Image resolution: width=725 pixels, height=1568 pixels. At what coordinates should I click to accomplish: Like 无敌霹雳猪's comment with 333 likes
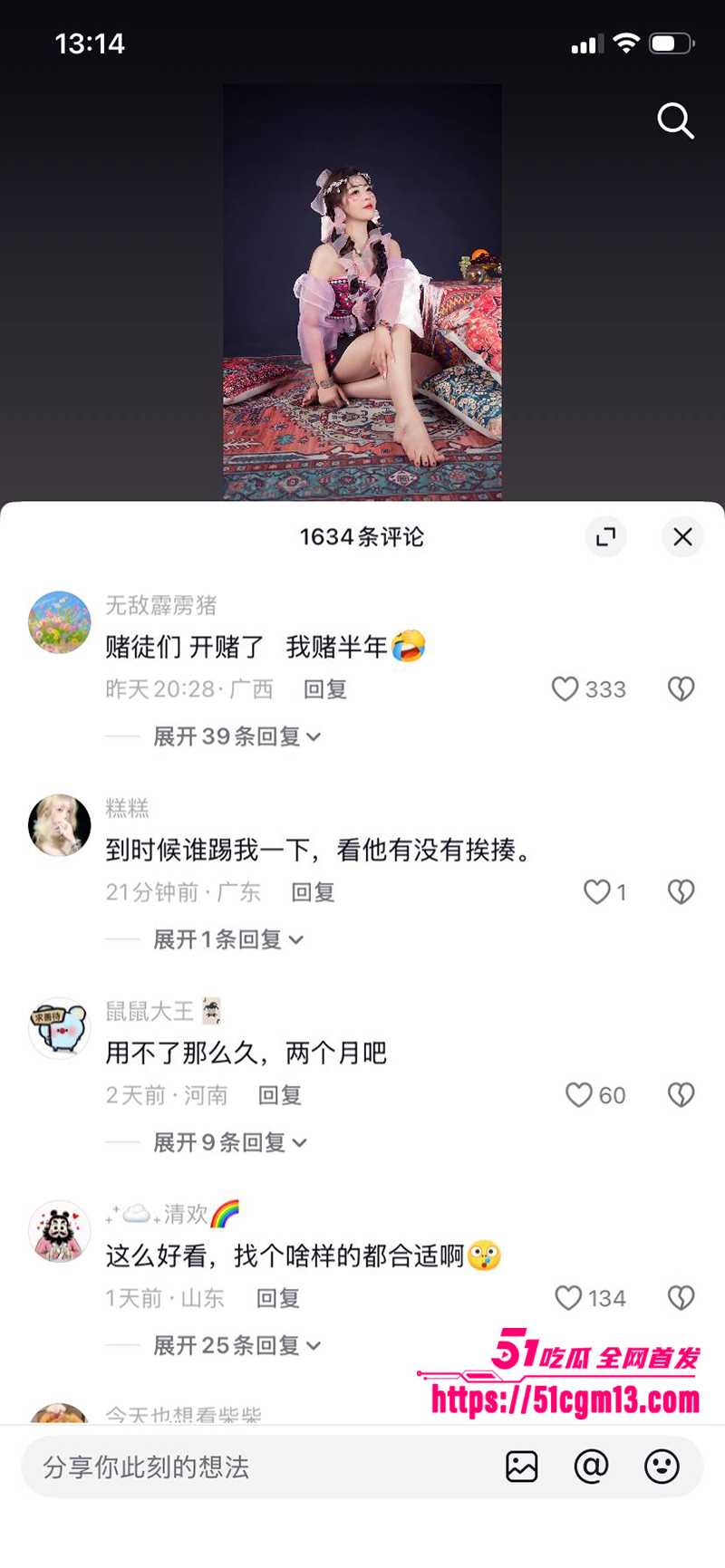coord(565,688)
